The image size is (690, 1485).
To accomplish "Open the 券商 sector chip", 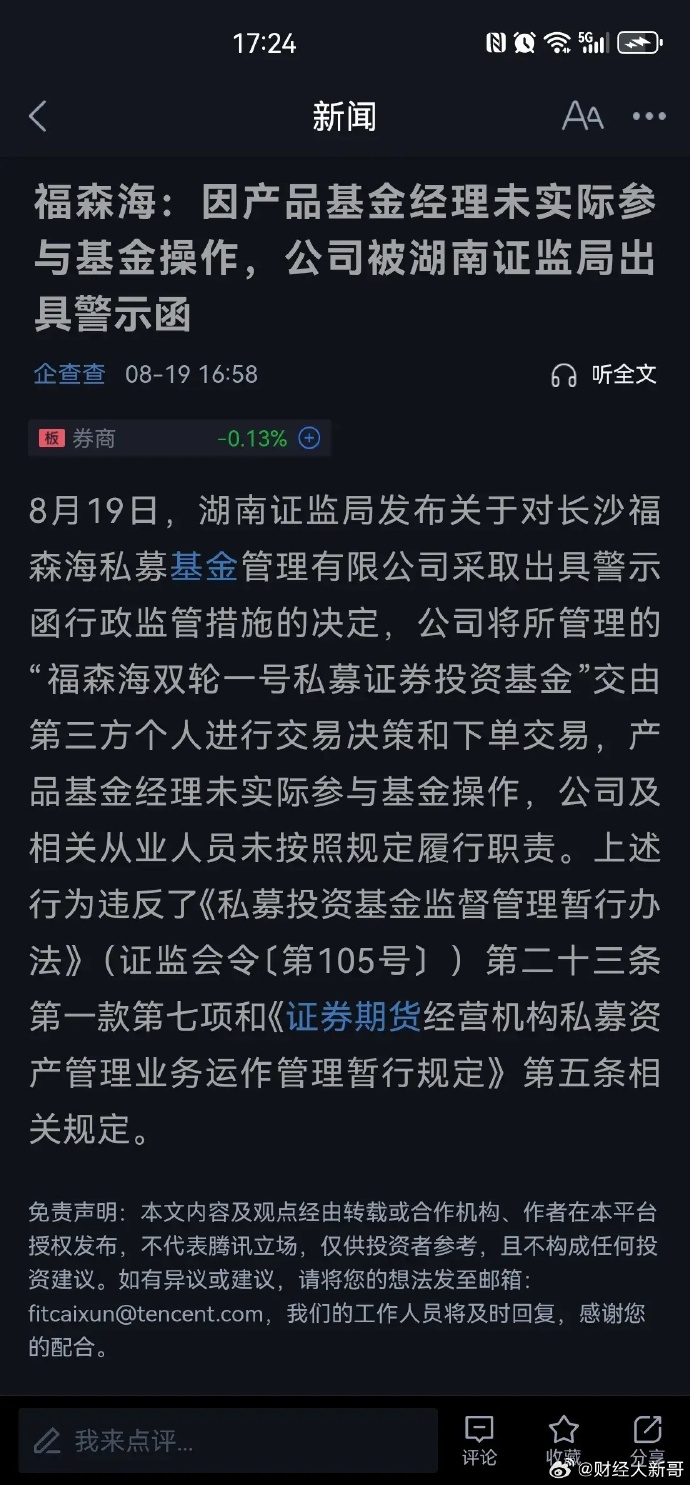I will point(95,438).
